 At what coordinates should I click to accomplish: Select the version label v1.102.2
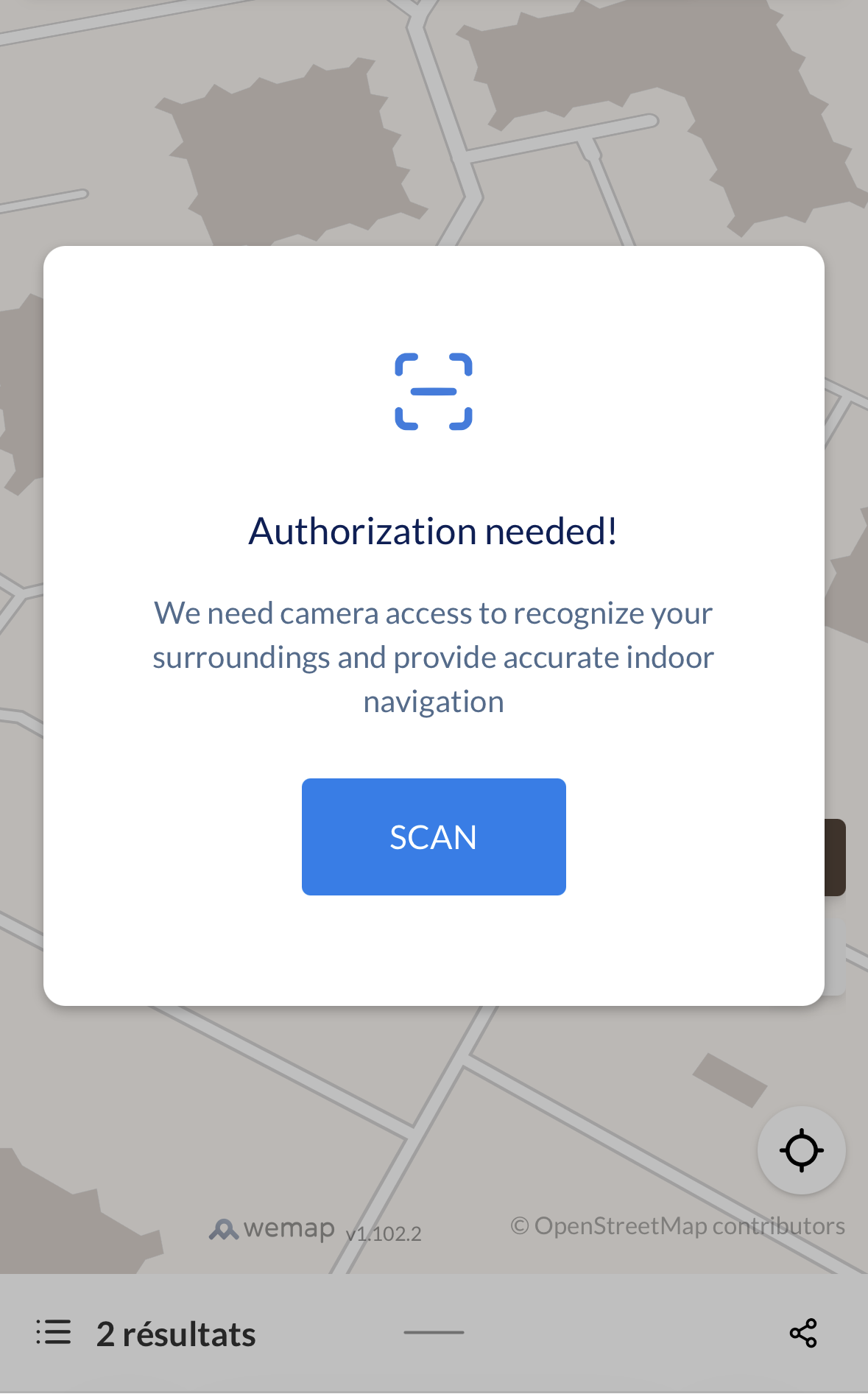pyautogui.click(x=384, y=1231)
